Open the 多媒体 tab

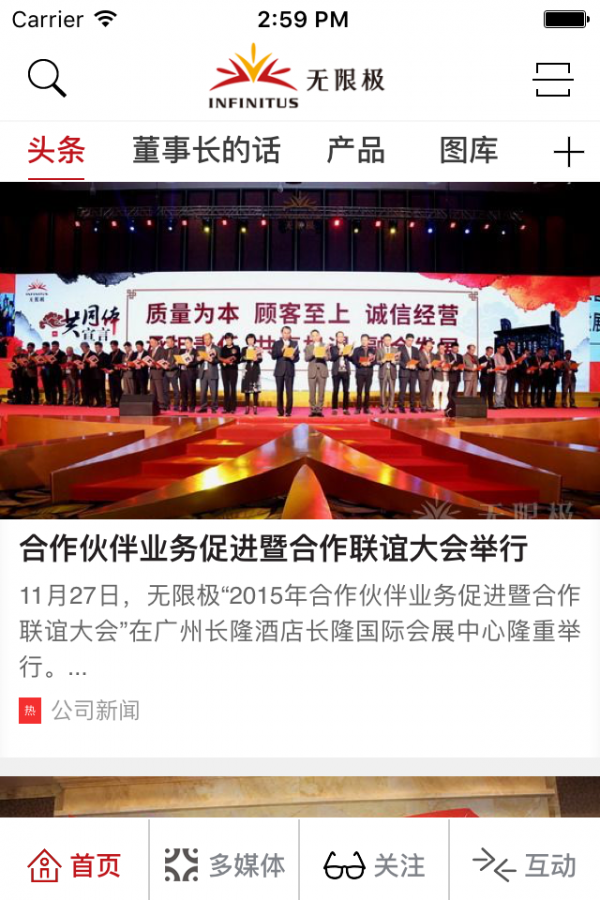225,865
